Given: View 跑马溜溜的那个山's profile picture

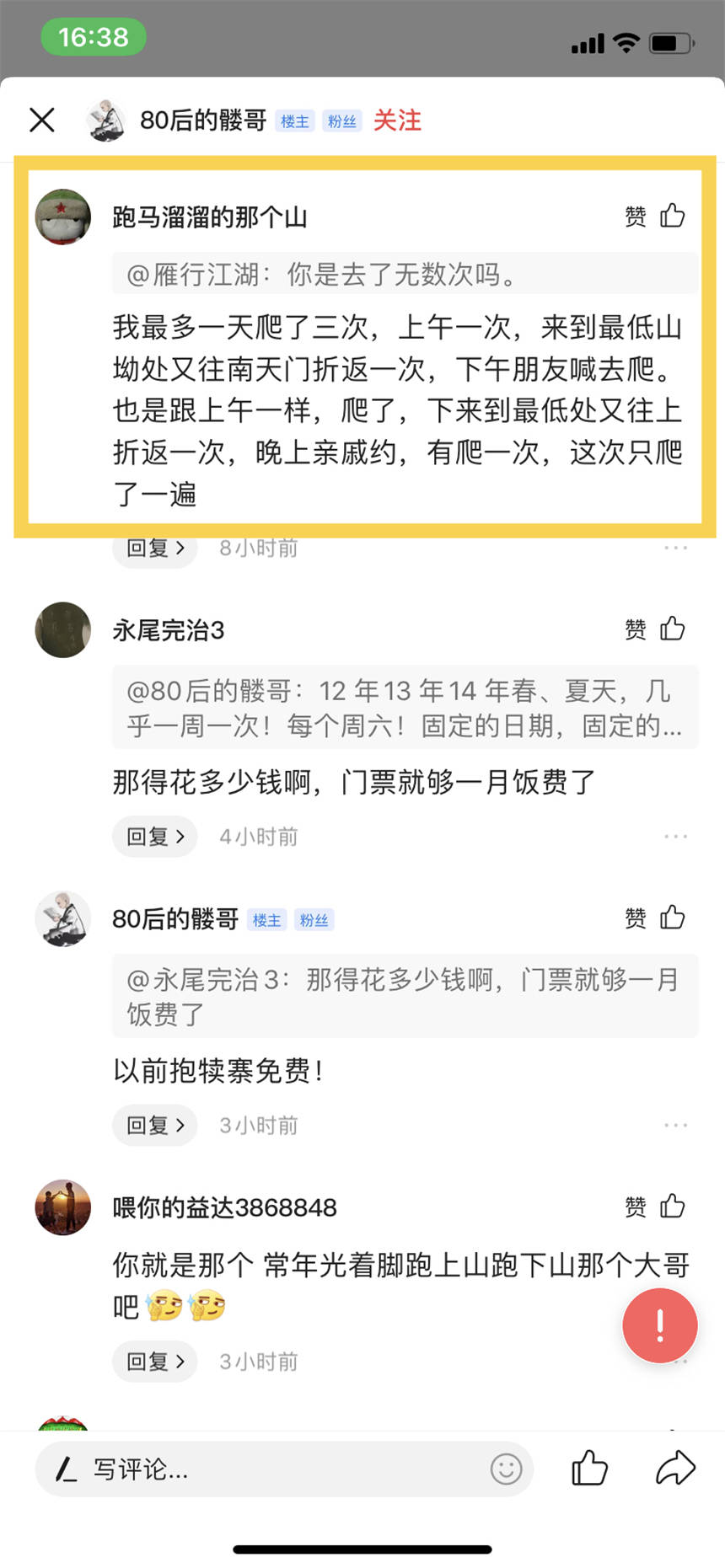Looking at the screenshot, I should click(62, 217).
